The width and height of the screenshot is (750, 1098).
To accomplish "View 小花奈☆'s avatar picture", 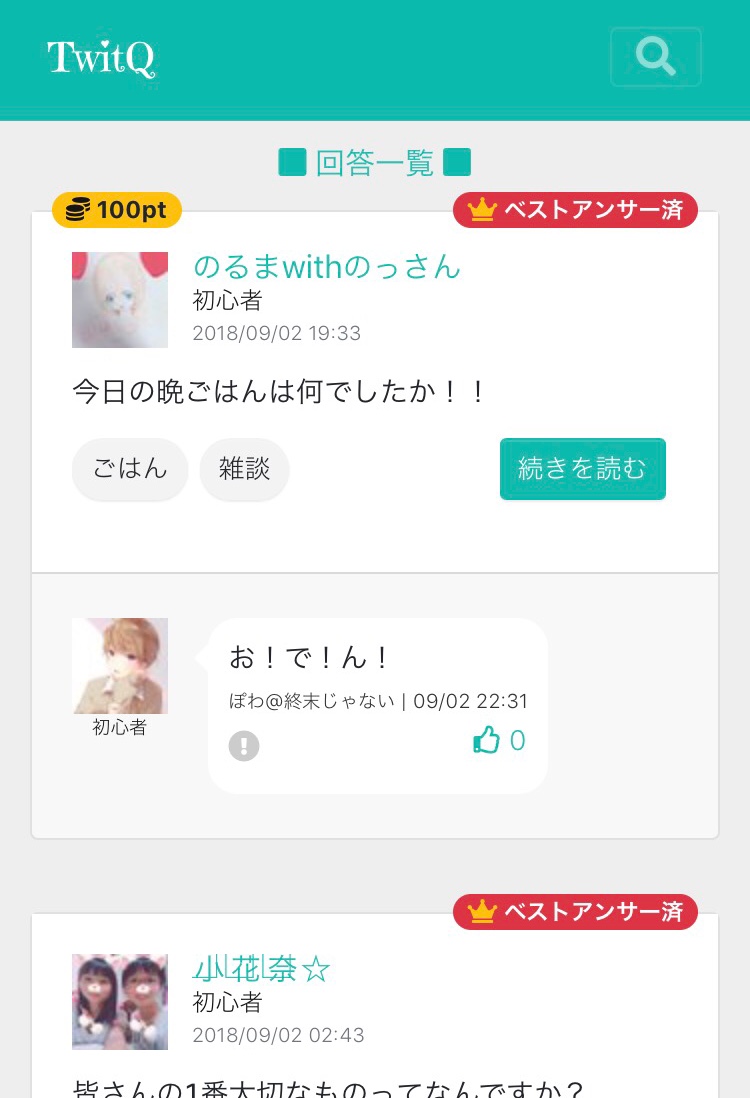I will [x=120, y=1001].
